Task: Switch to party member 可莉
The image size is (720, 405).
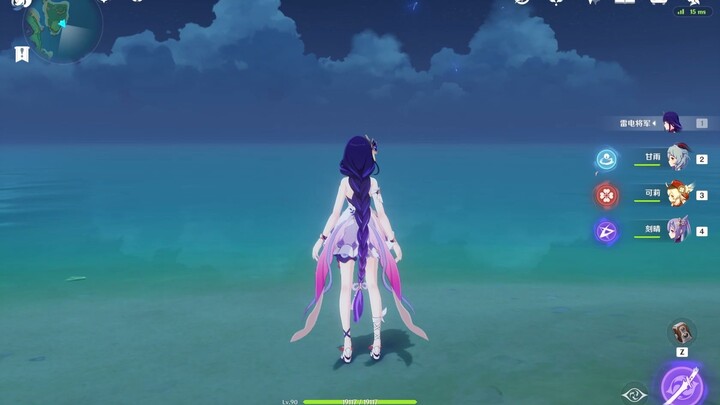Action: 679,194
